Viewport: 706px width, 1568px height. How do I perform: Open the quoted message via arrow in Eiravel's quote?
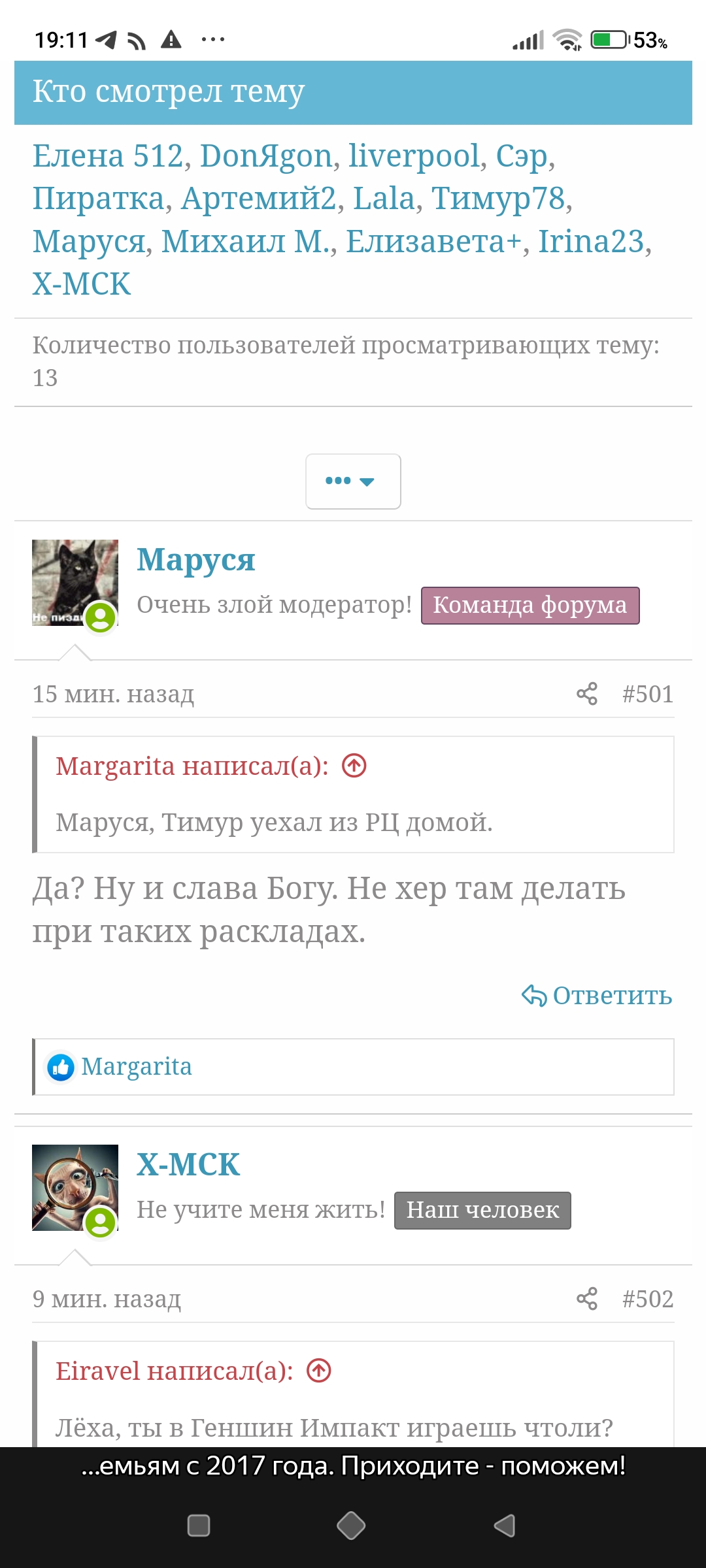point(320,1371)
